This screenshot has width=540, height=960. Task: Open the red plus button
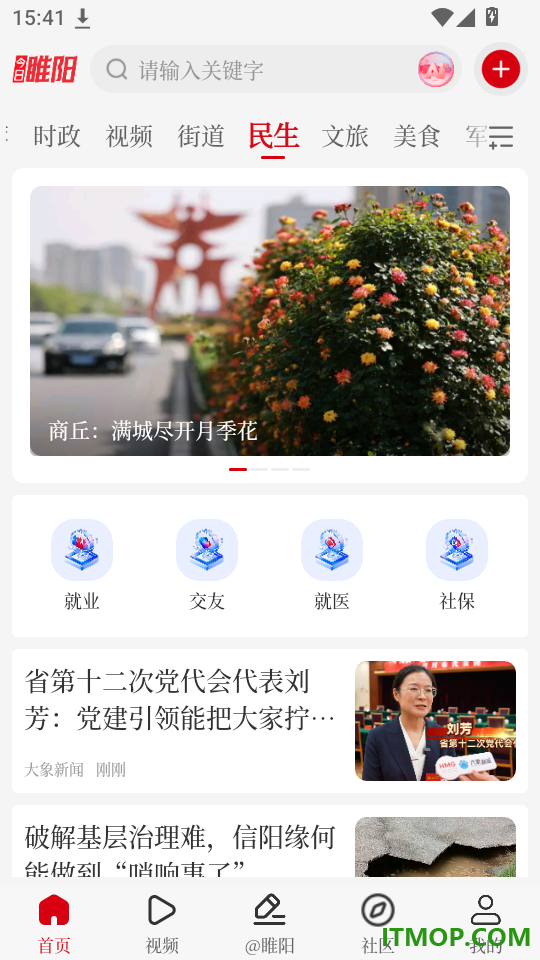coord(500,69)
